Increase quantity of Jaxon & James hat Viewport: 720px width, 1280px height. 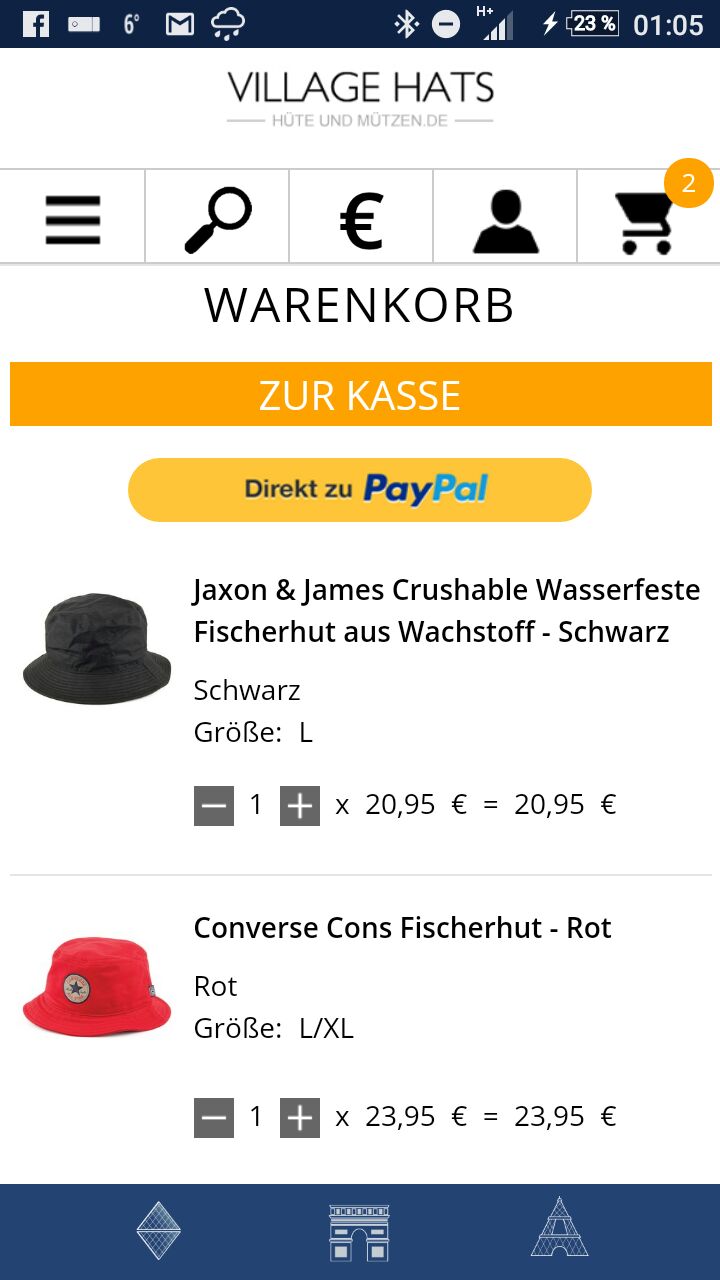tap(299, 805)
